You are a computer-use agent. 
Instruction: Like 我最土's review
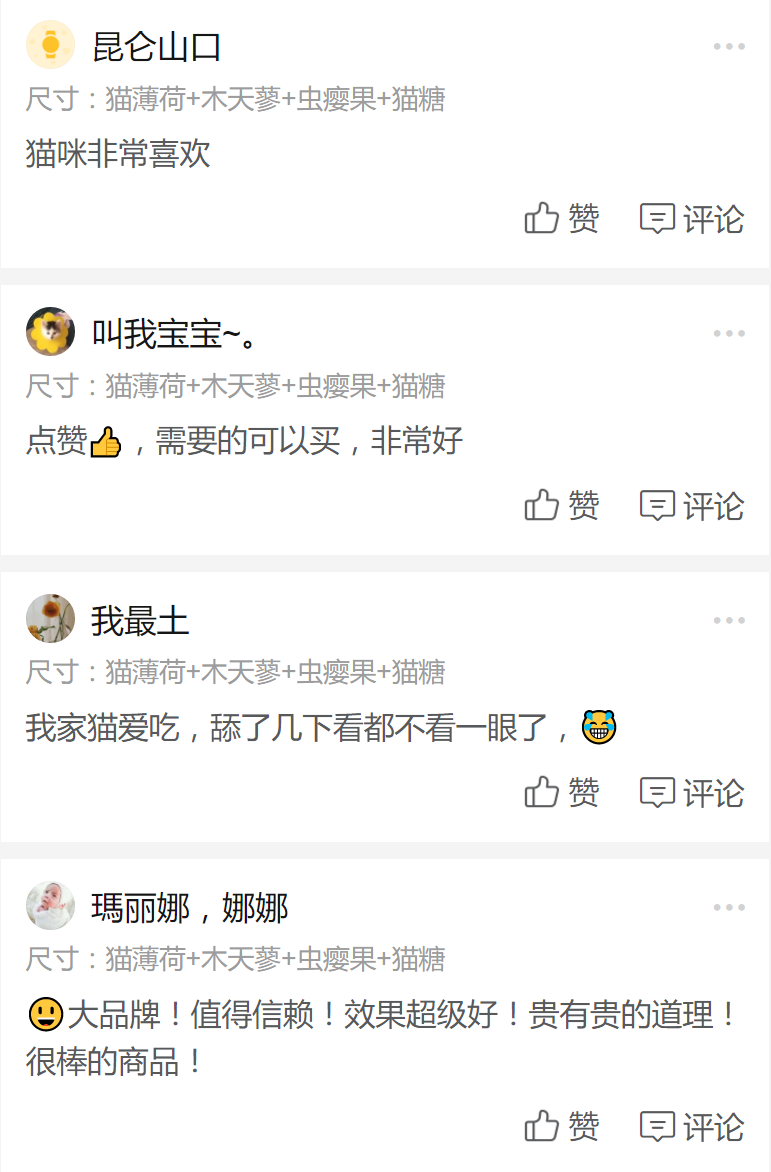(562, 793)
